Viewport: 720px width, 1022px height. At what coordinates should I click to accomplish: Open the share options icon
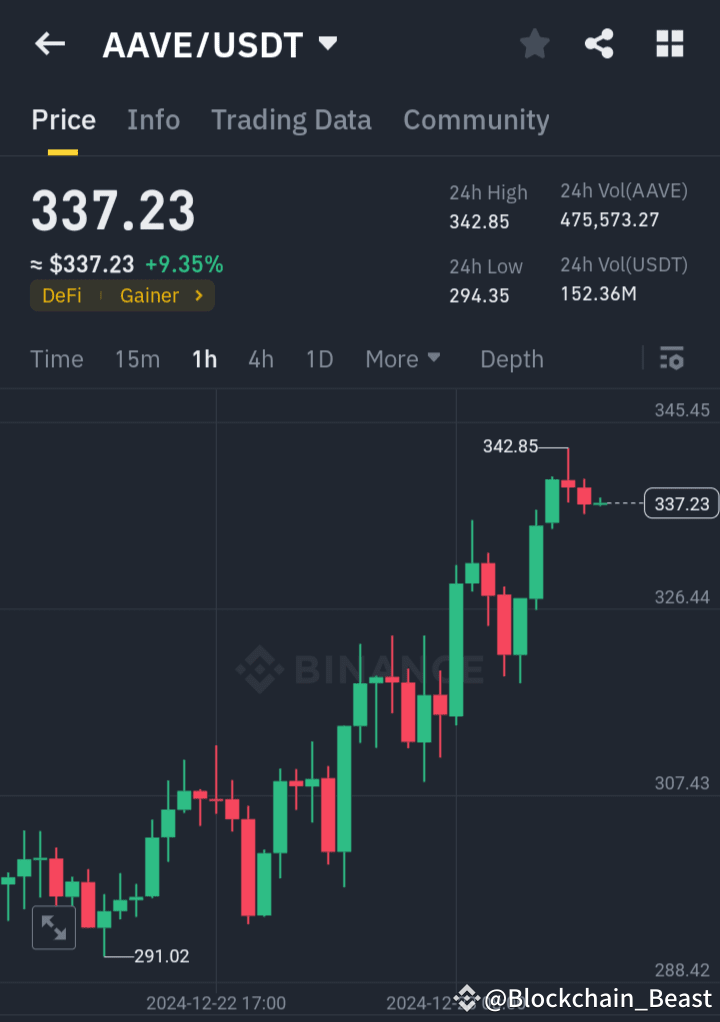pyautogui.click(x=599, y=43)
